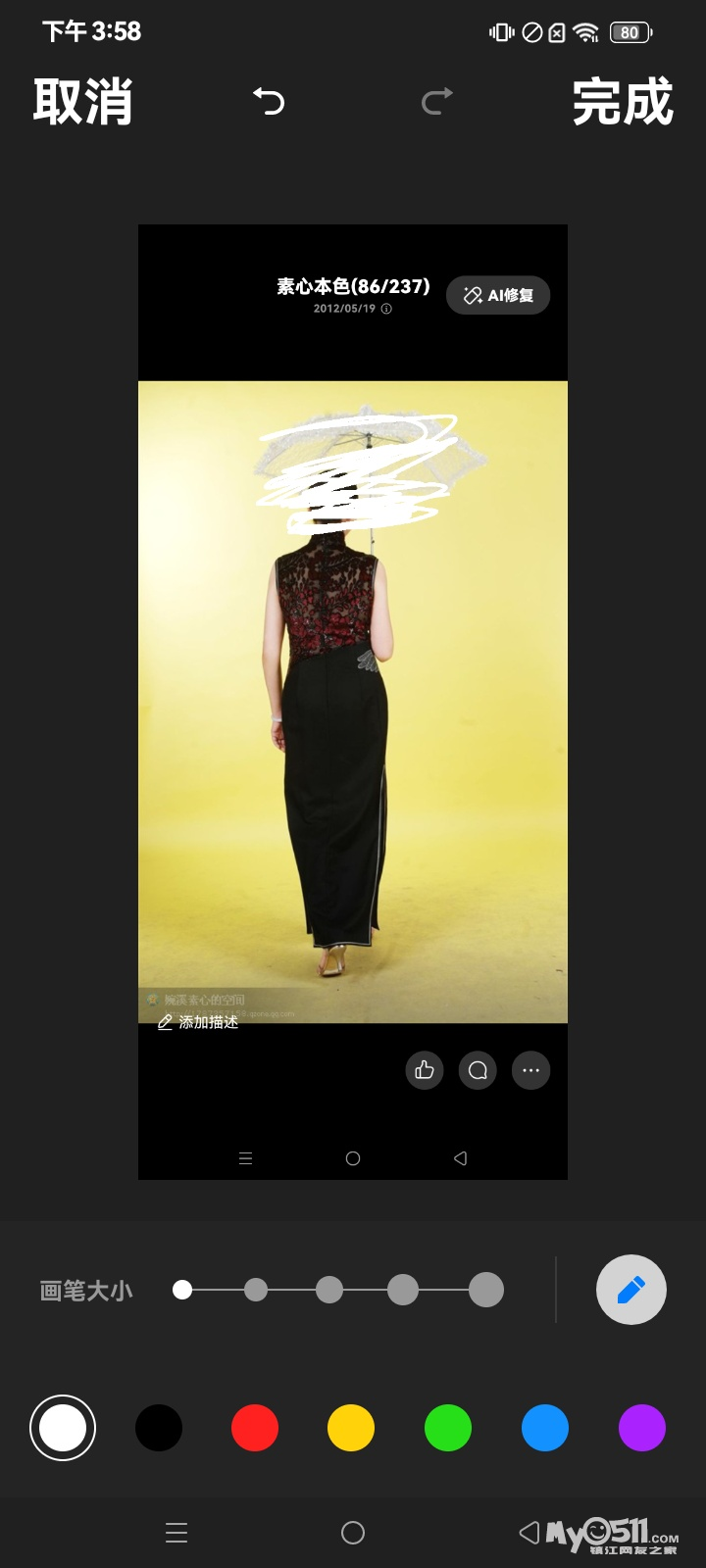Choose the black brush color
706x1568 pixels.
[159, 1428]
